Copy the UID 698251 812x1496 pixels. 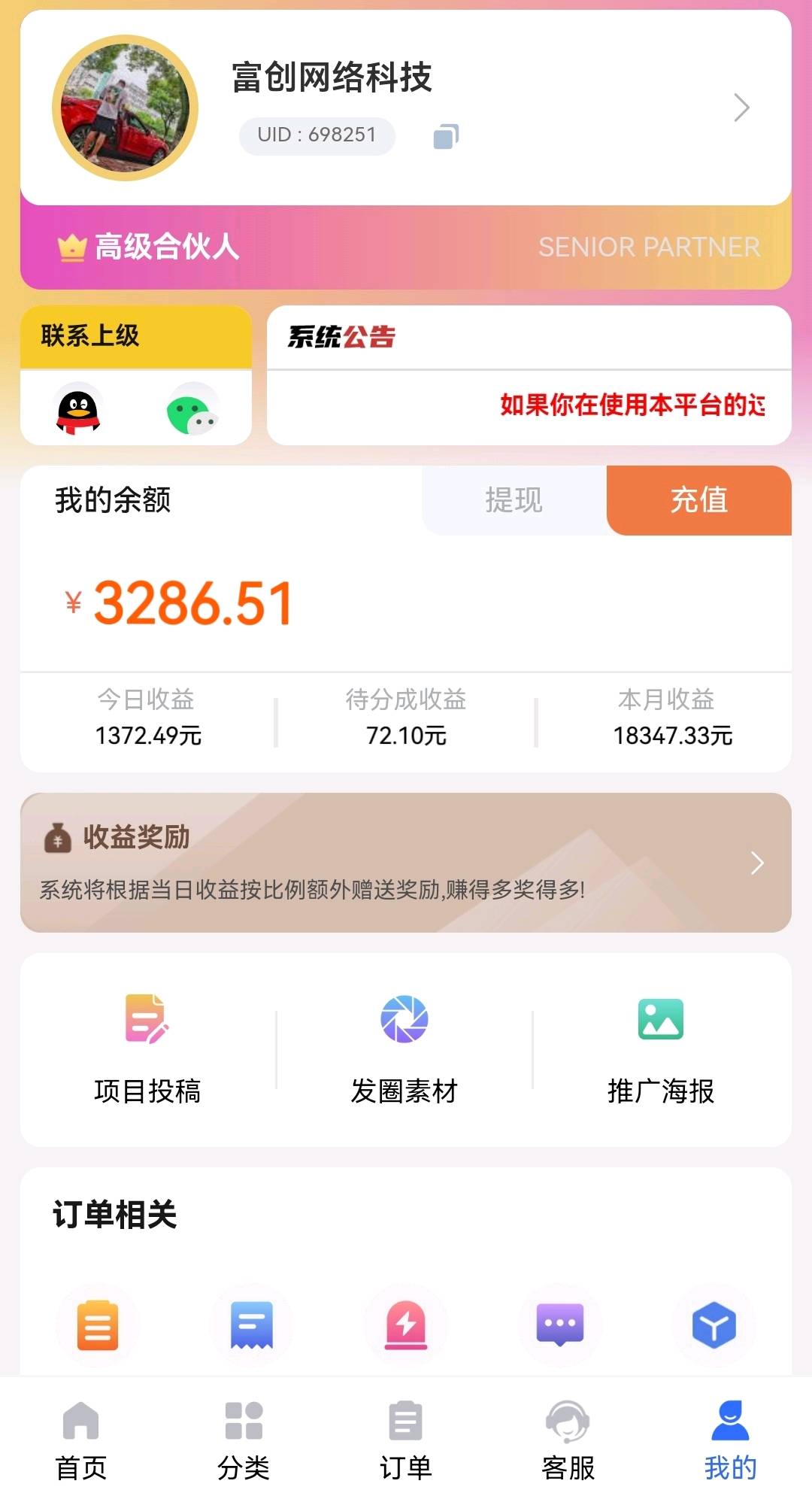pos(446,136)
